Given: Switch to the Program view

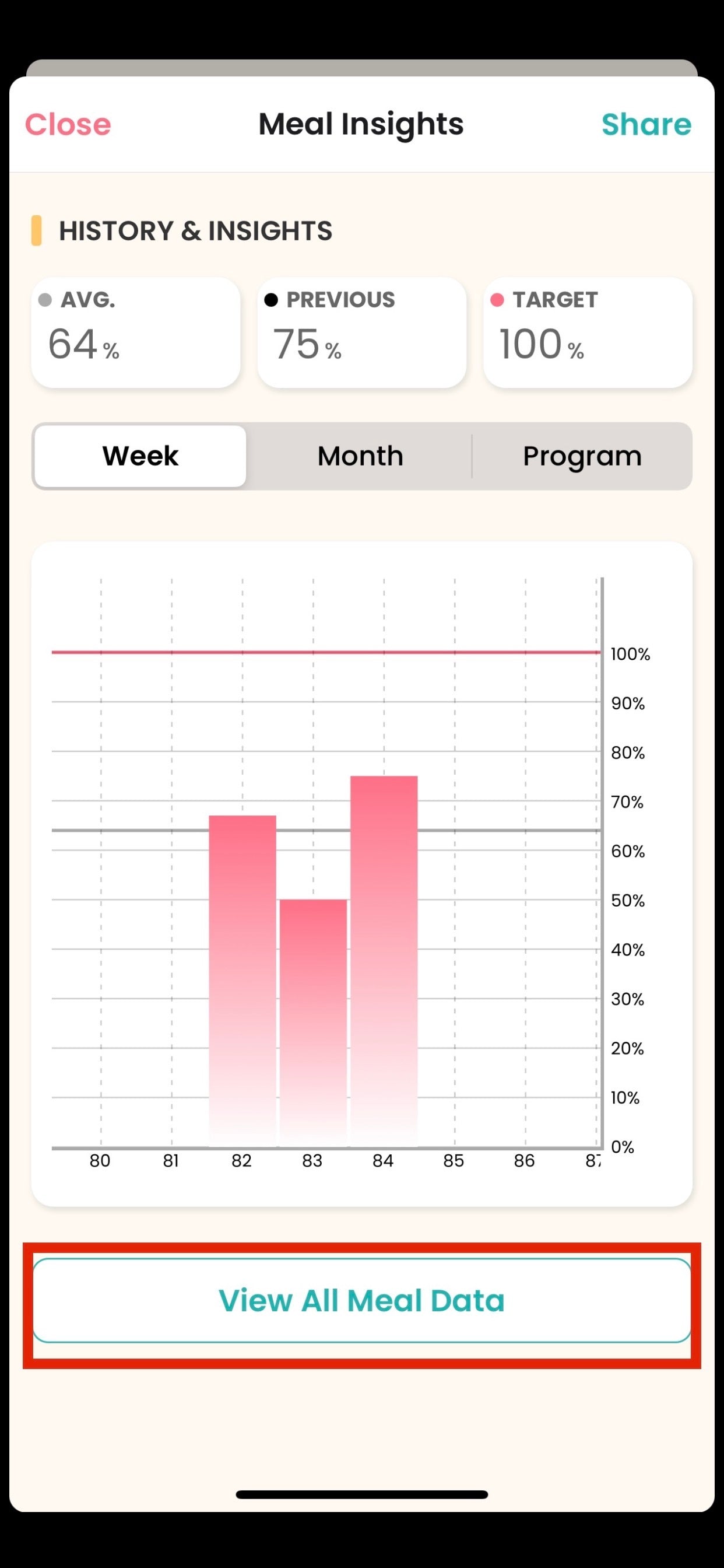Looking at the screenshot, I should point(582,456).
